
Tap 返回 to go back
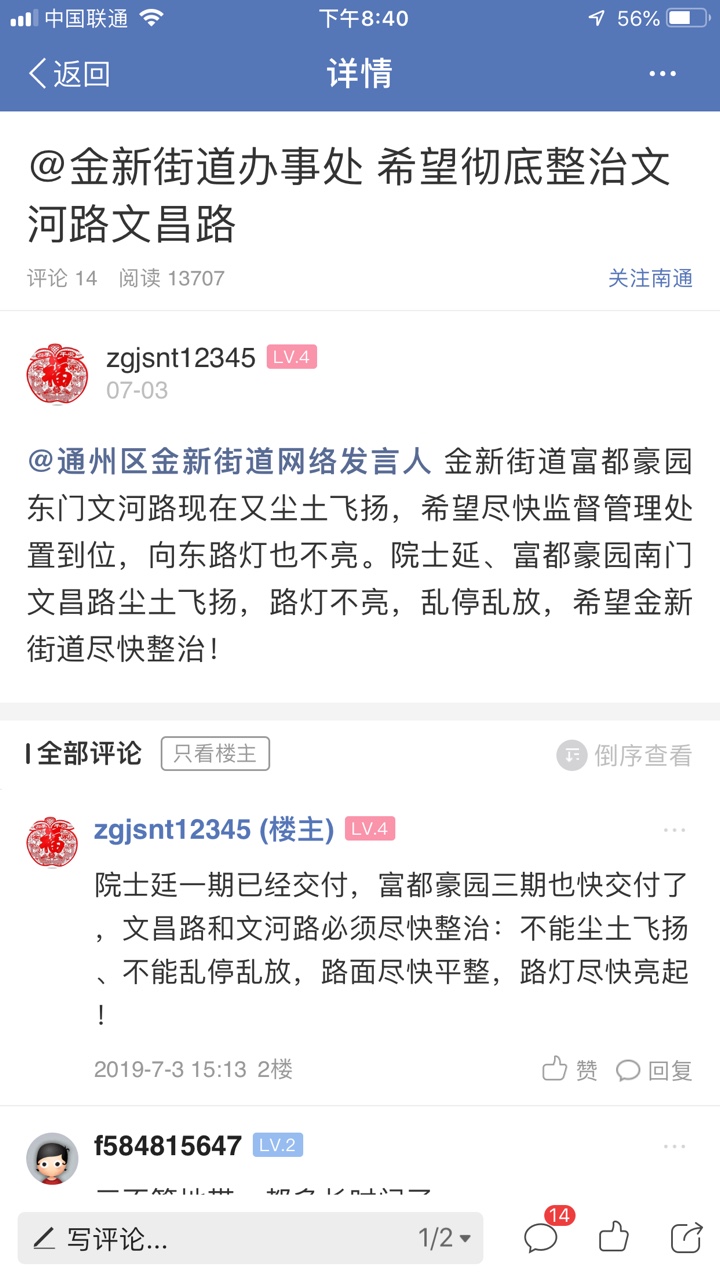(x=68, y=74)
